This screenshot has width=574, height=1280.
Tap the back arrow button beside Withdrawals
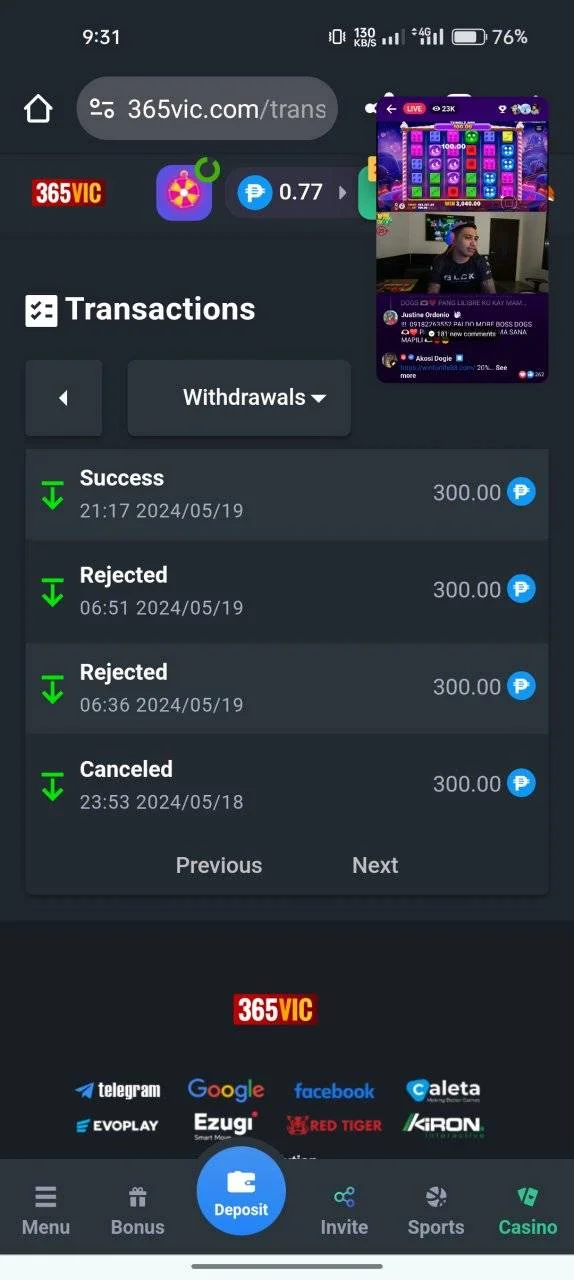(x=63, y=398)
